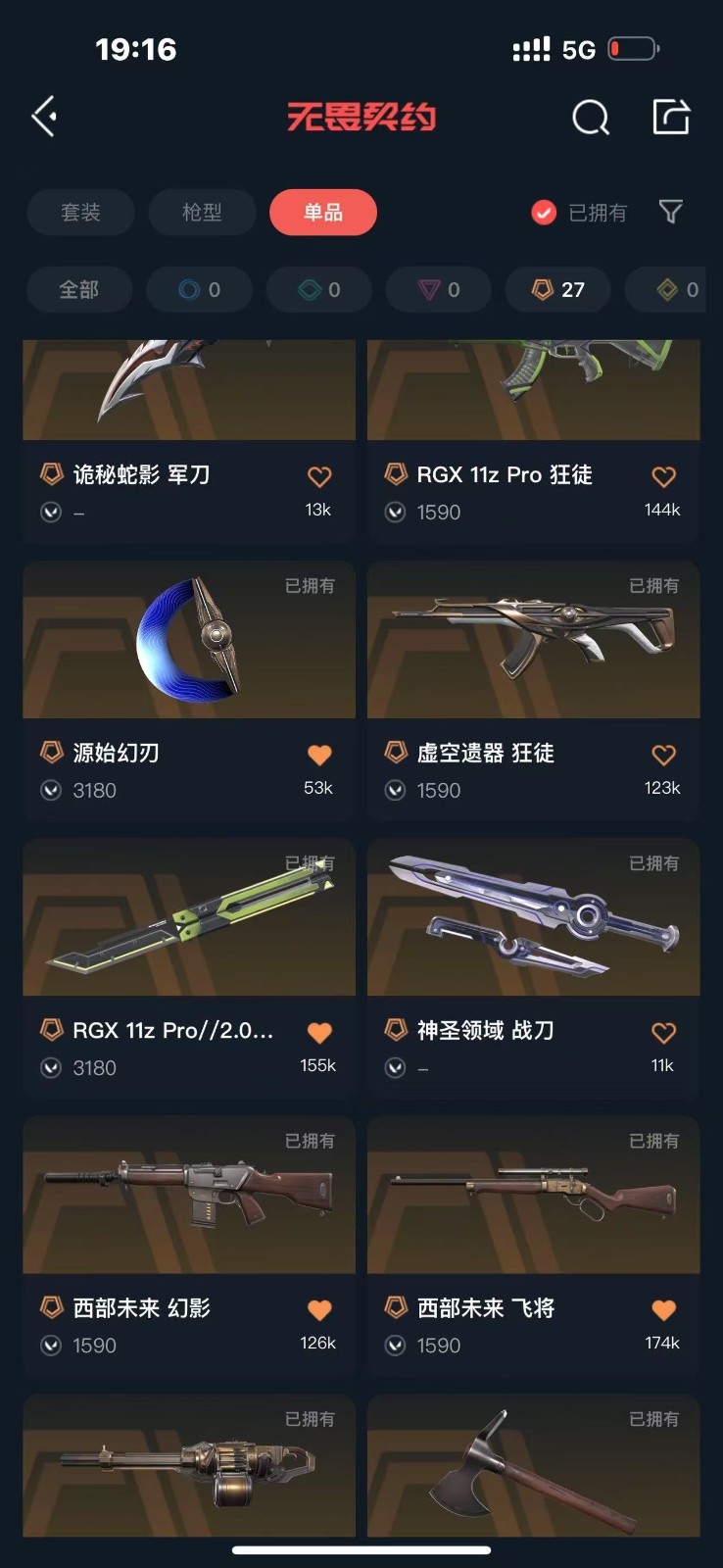
Task: Select the 单品 tab
Action: click(323, 213)
